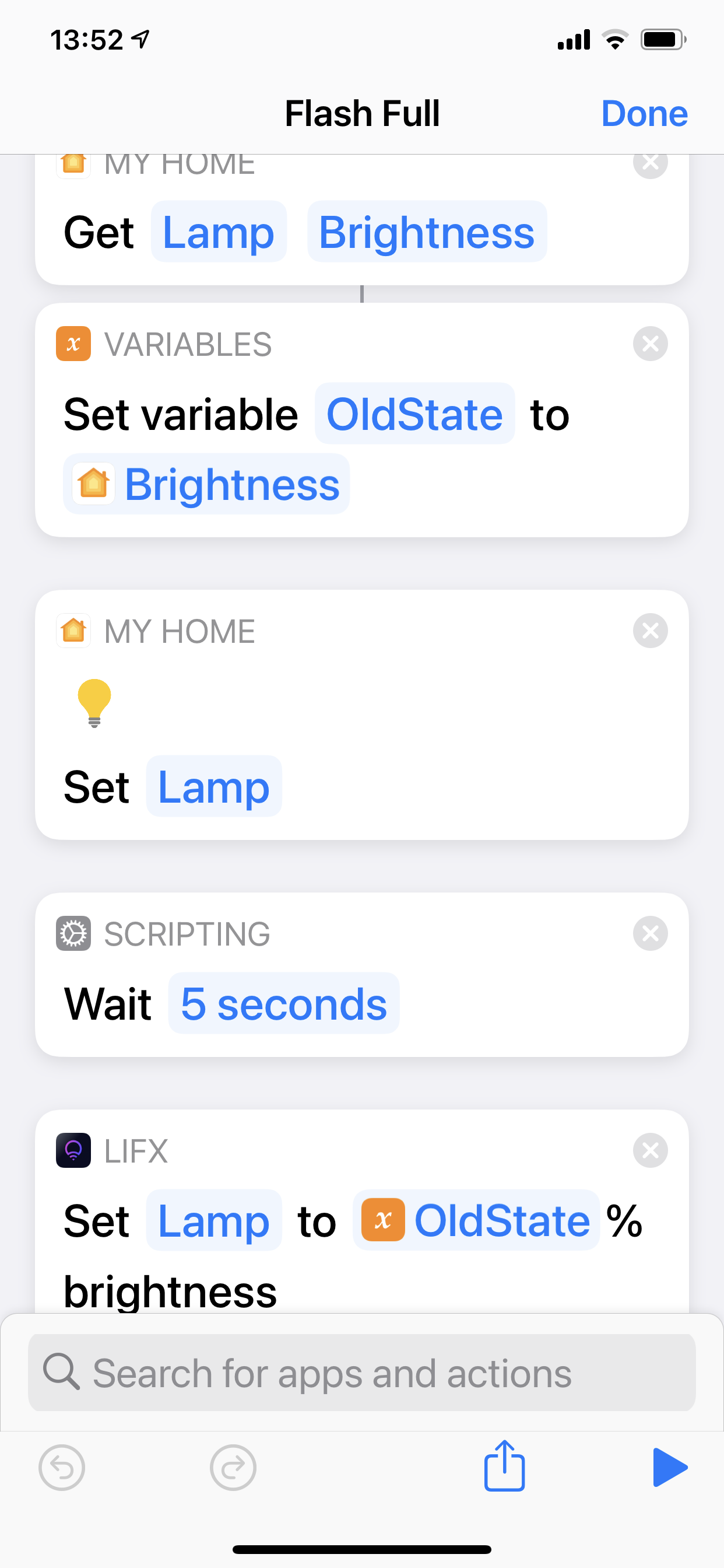
Task: Redo the last undone change
Action: click(x=233, y=1468)
